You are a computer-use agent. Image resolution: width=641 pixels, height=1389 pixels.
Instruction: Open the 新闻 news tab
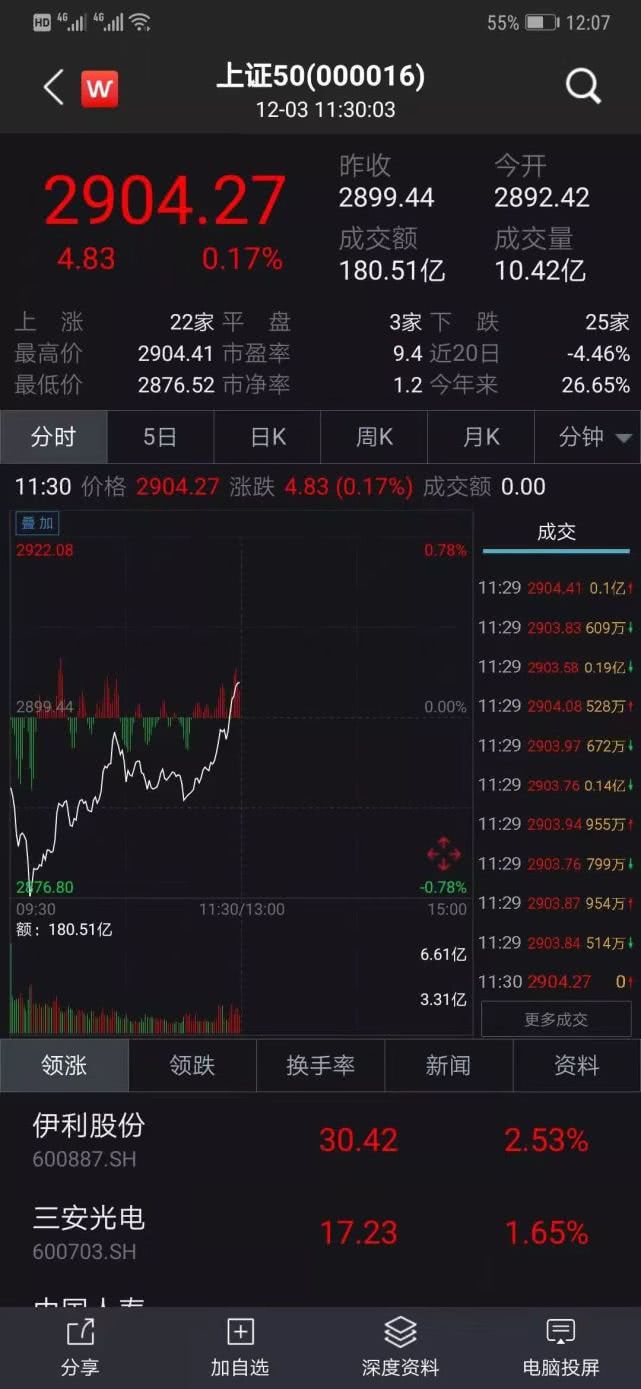pyautogui.click(x=448, y=1066)
